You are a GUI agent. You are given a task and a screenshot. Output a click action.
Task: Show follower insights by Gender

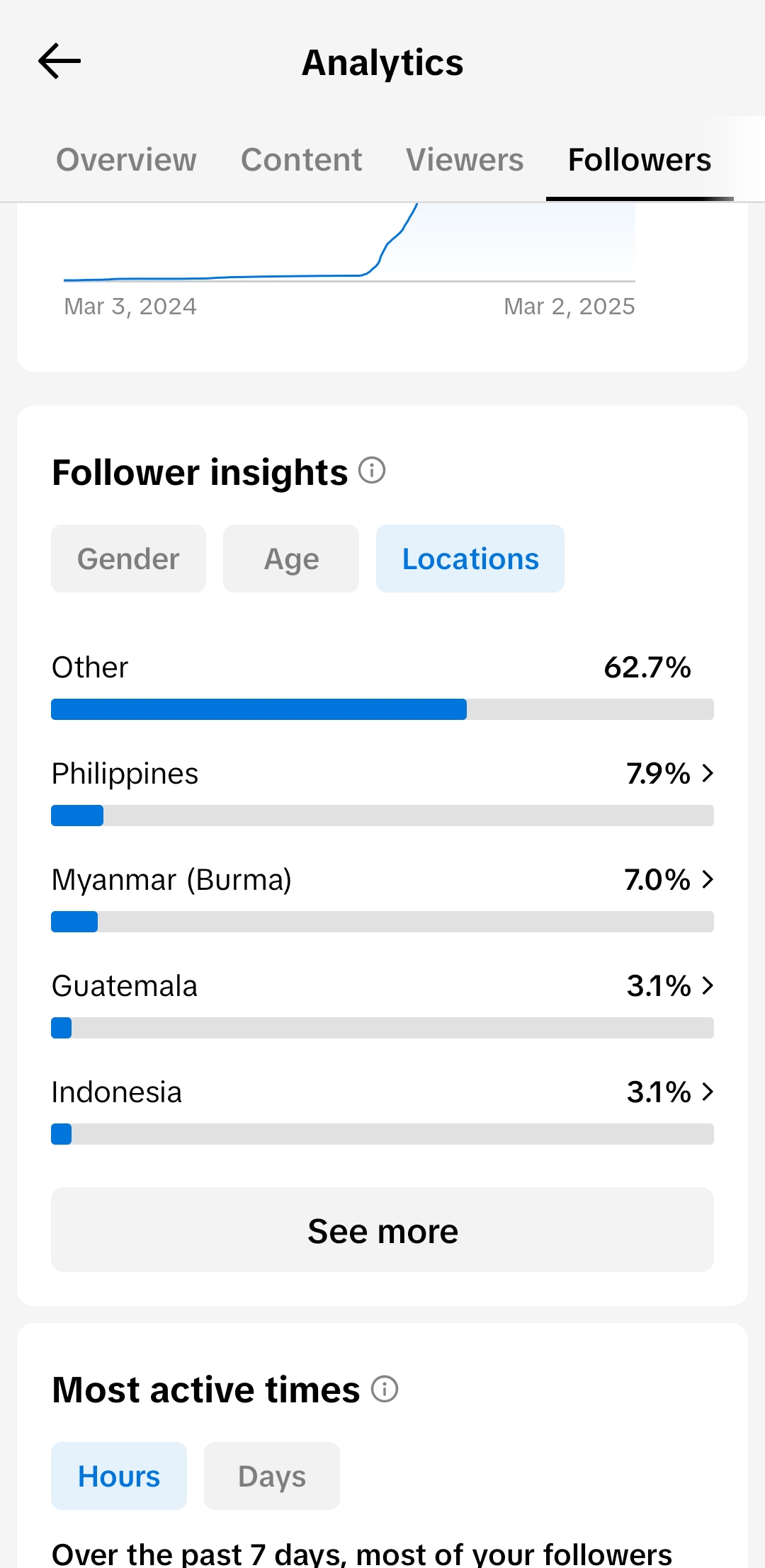[128, 559]
